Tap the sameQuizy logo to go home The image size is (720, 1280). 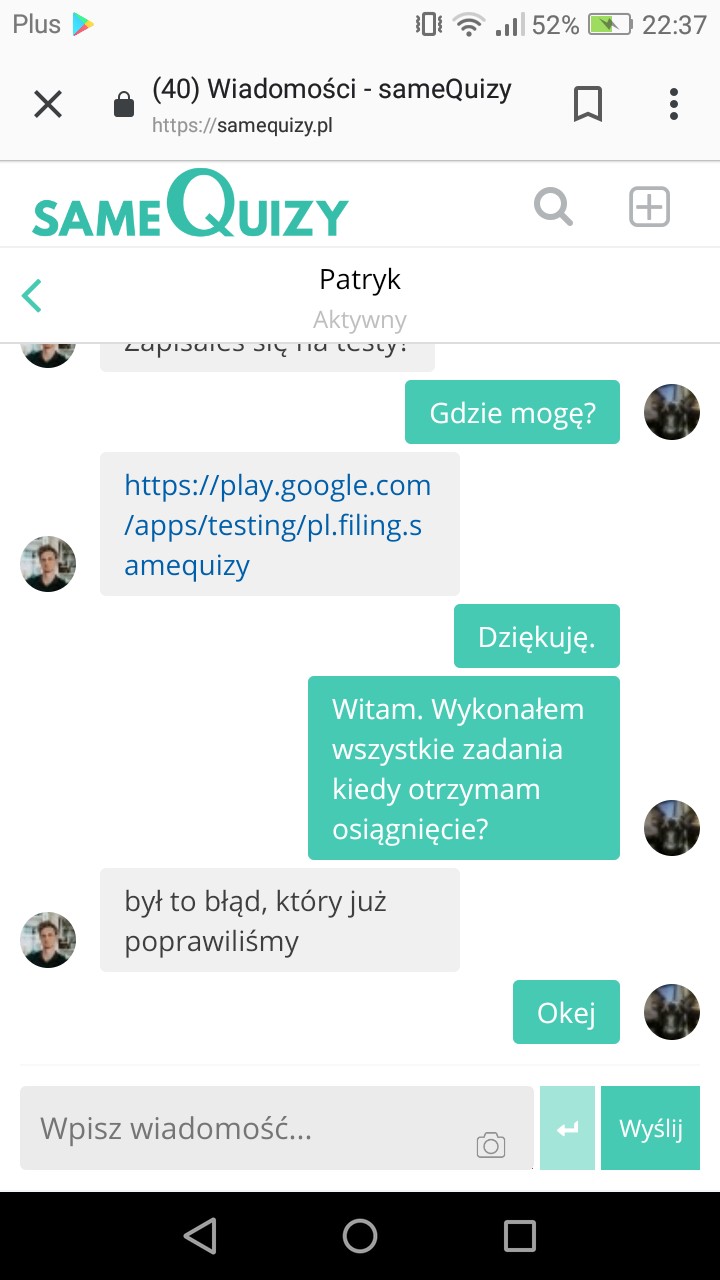point(190,207)
